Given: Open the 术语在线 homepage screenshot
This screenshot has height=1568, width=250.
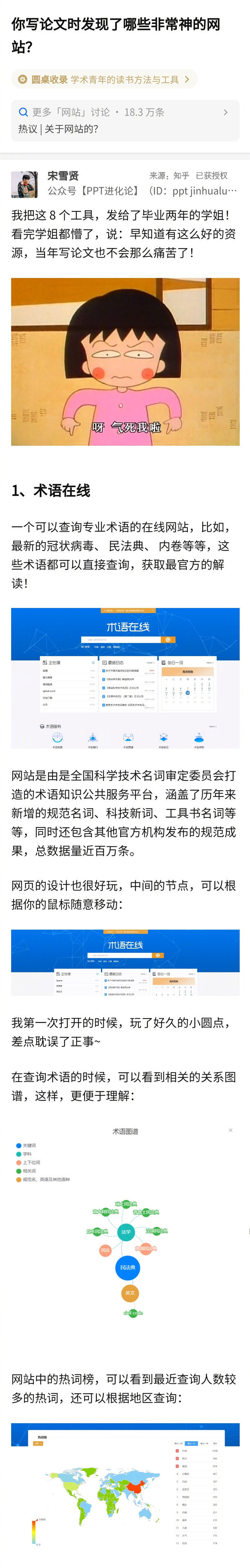Looking at the screenshot, I should point(125,678).
